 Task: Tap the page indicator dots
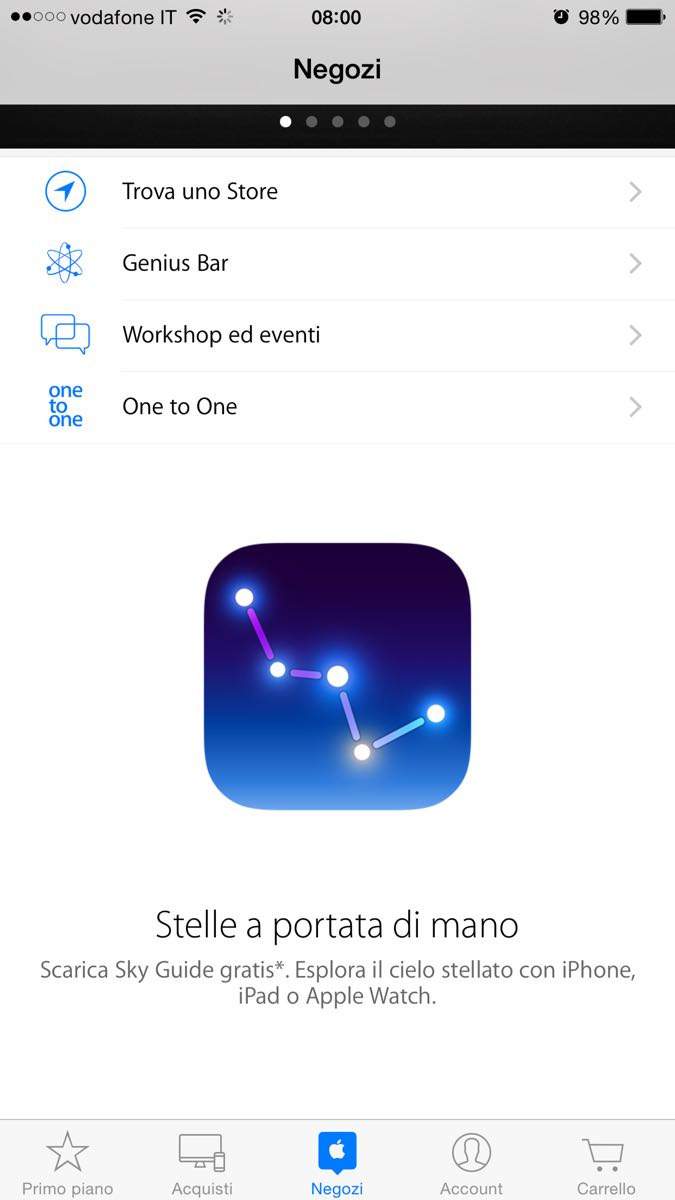[337, 122]
